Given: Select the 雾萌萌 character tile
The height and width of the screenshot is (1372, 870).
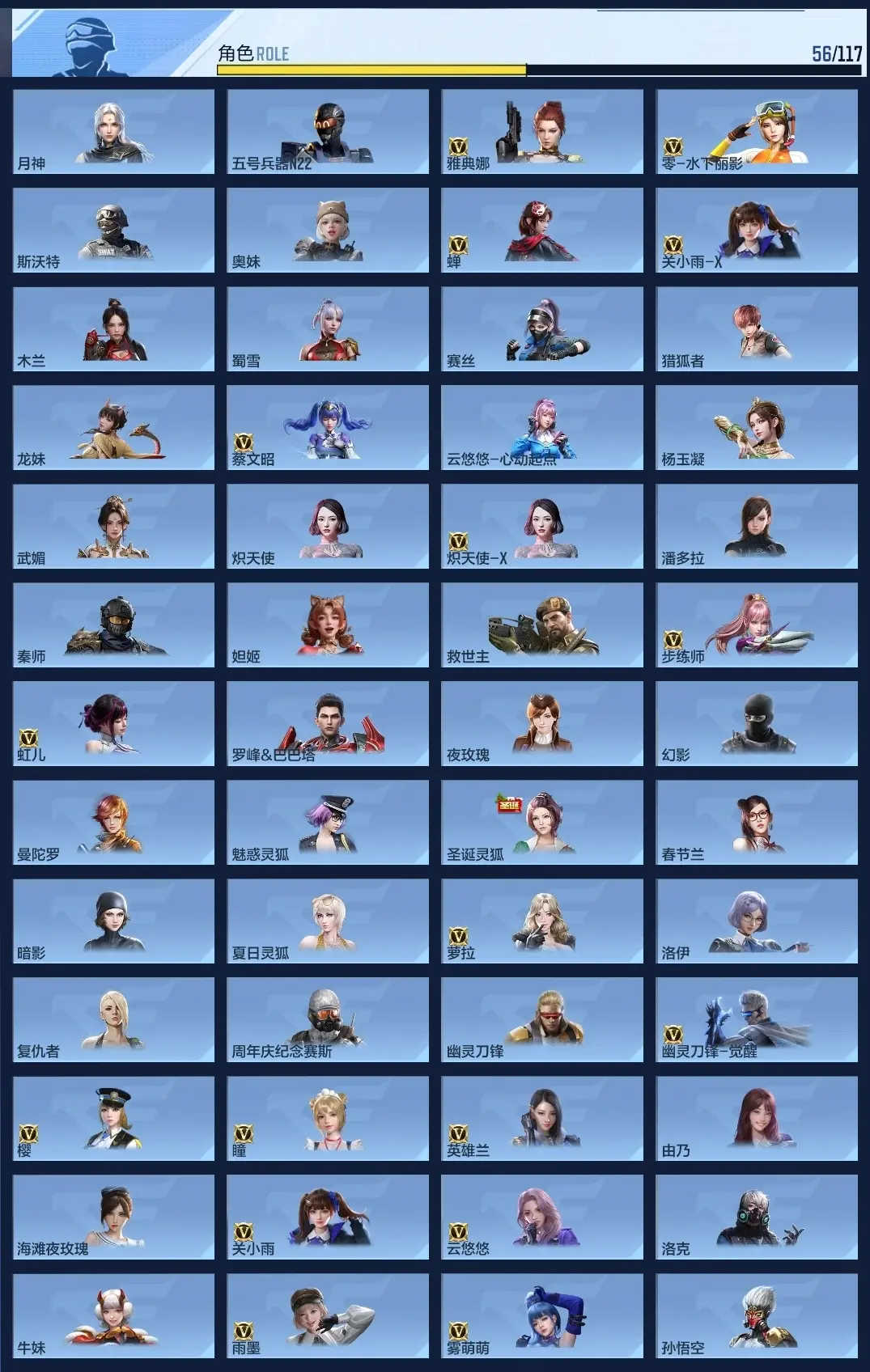Looking at the screenshot, I should coord(541,1315).
